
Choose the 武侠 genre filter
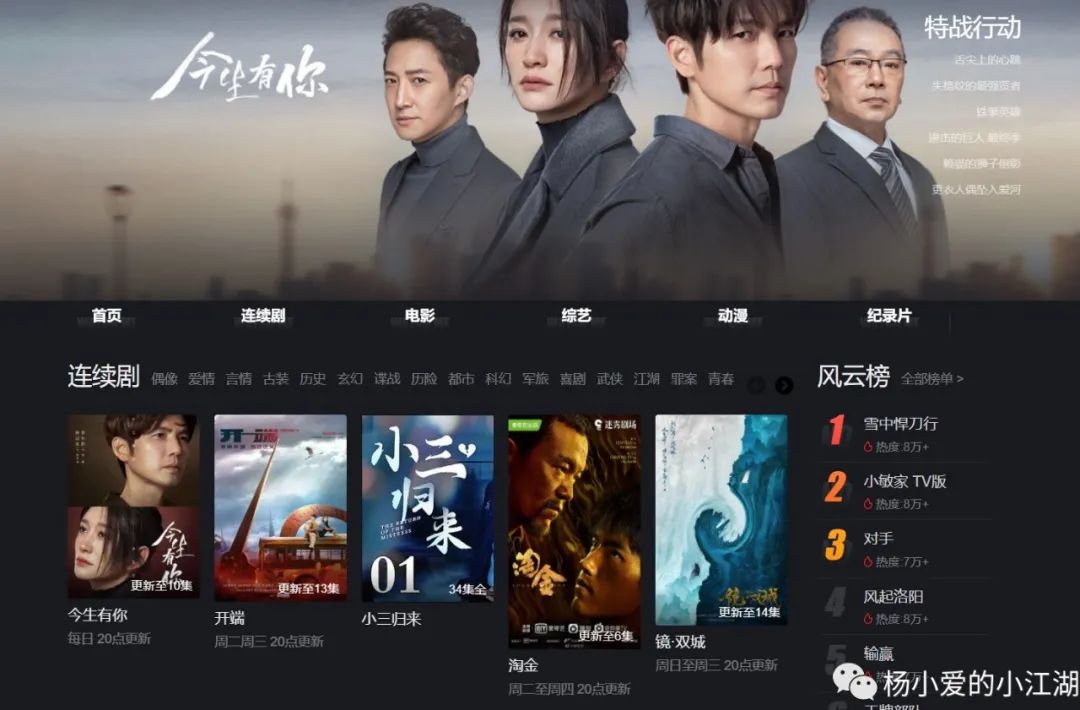(610, 379)
